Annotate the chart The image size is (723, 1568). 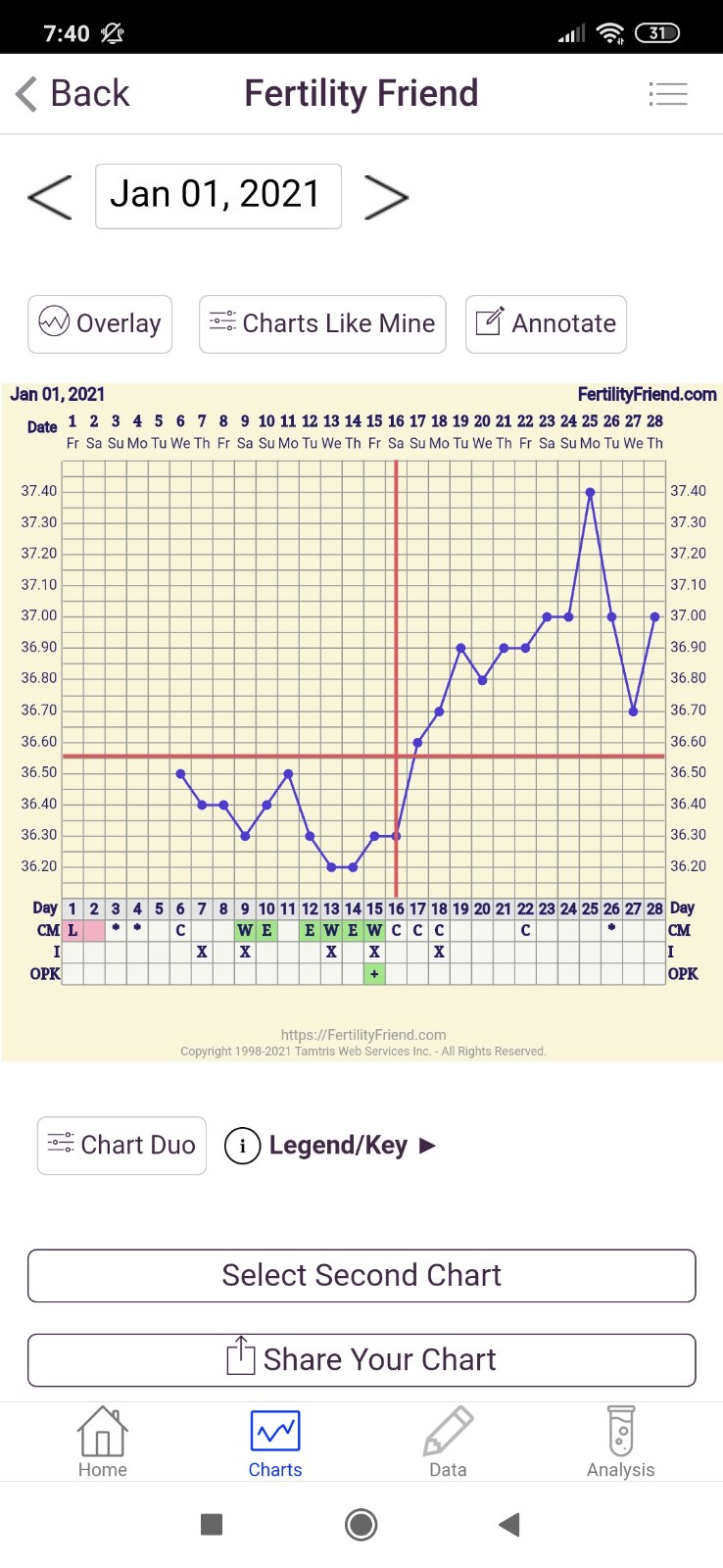pyautogui.click(x=546, y=323)
